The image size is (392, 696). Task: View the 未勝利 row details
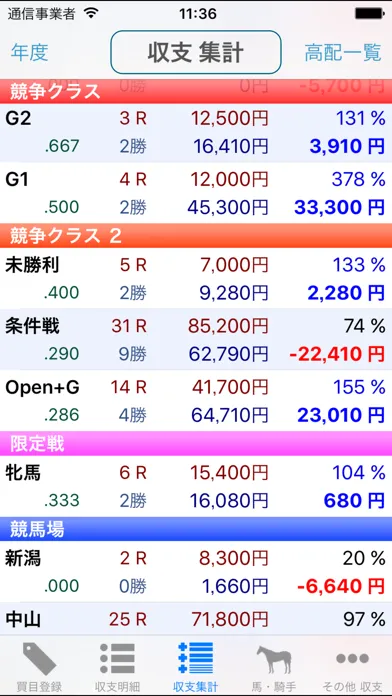pos(196,278)
